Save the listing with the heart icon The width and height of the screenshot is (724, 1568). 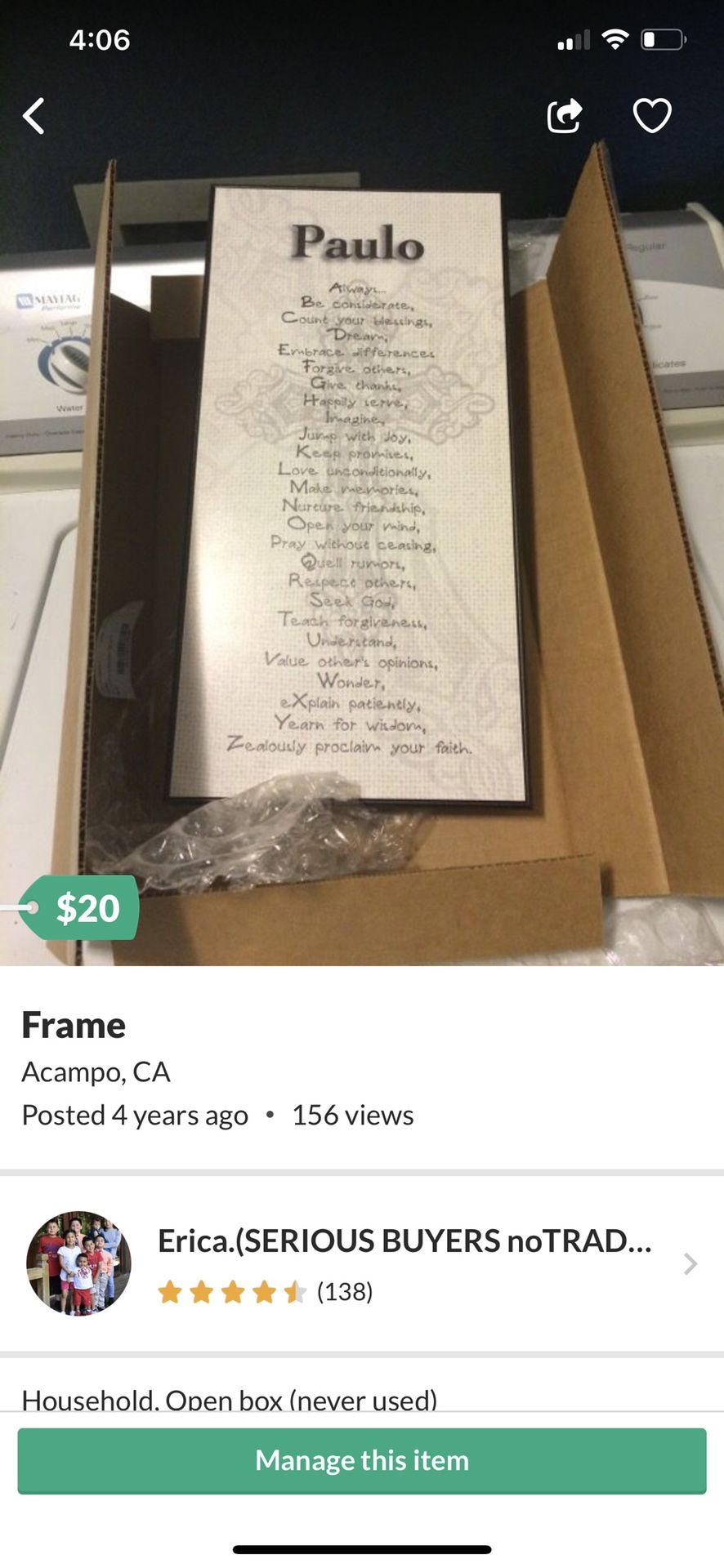pos(652,115)
